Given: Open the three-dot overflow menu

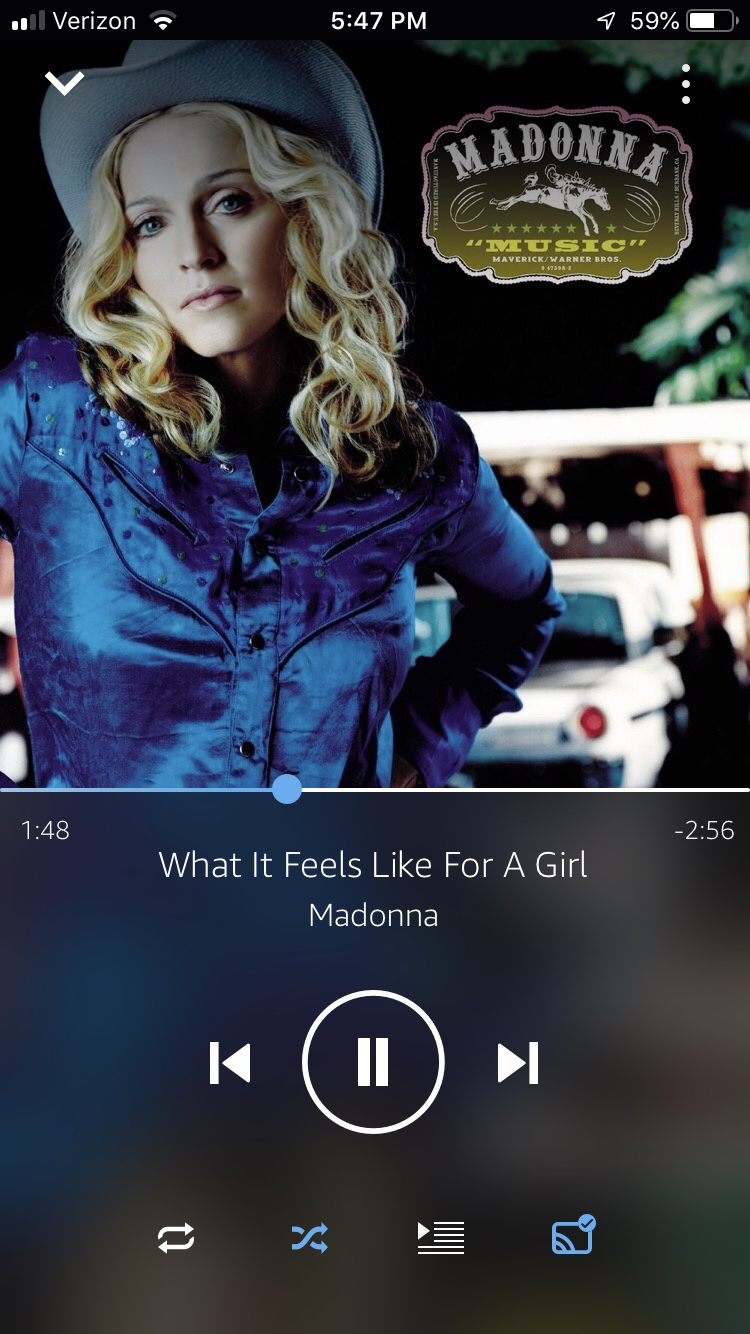Looking at the screenshot, I should (685, 85).
